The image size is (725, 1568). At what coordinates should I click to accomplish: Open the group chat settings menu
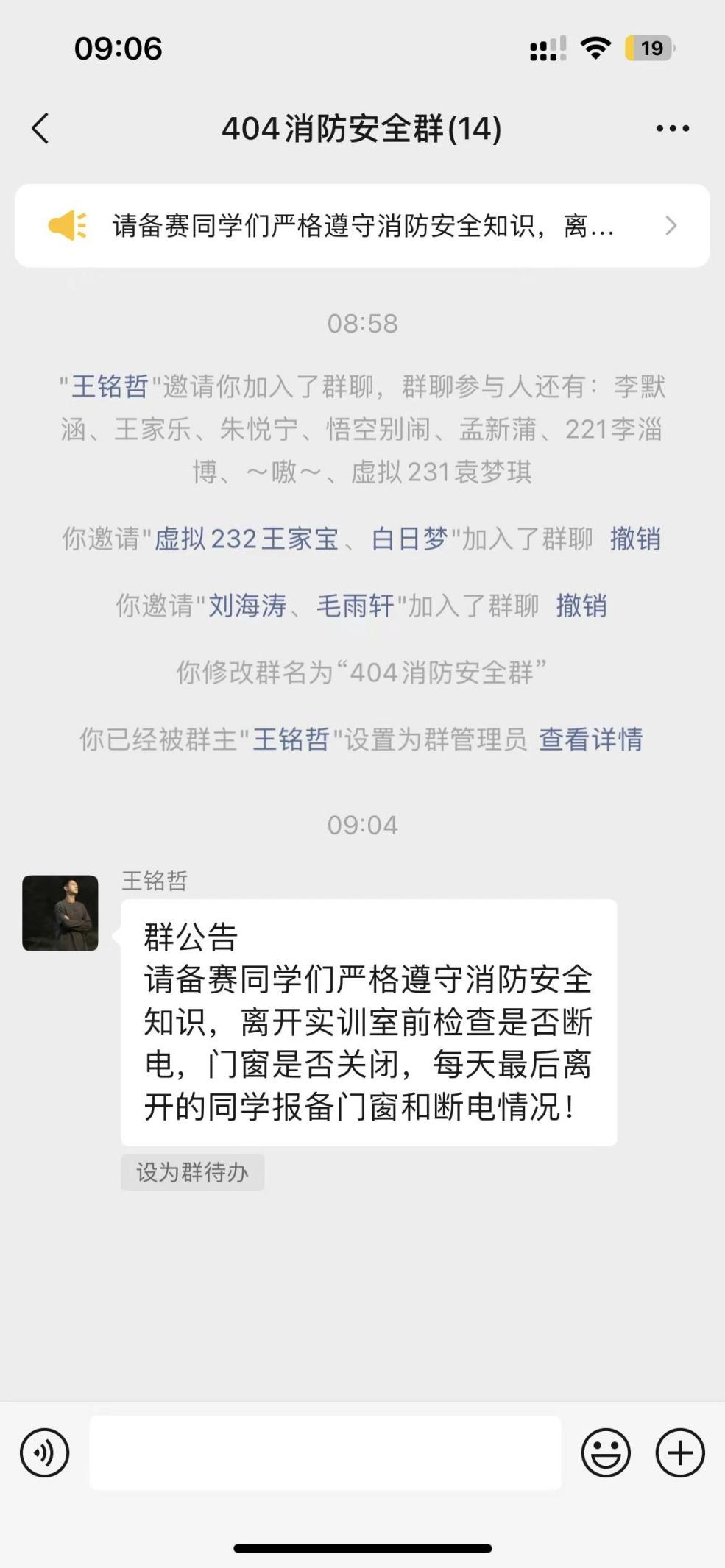point(672,129)
